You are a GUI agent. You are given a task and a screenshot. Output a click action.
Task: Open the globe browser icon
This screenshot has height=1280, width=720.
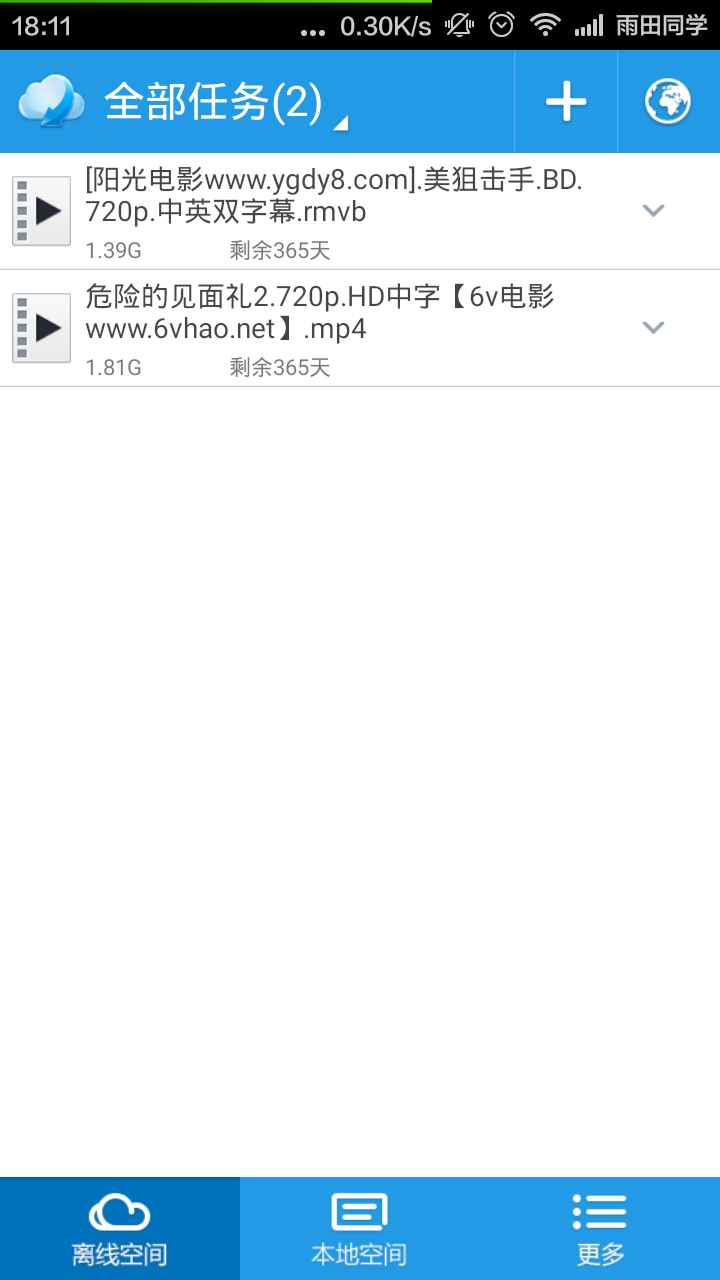click(668, 102)
